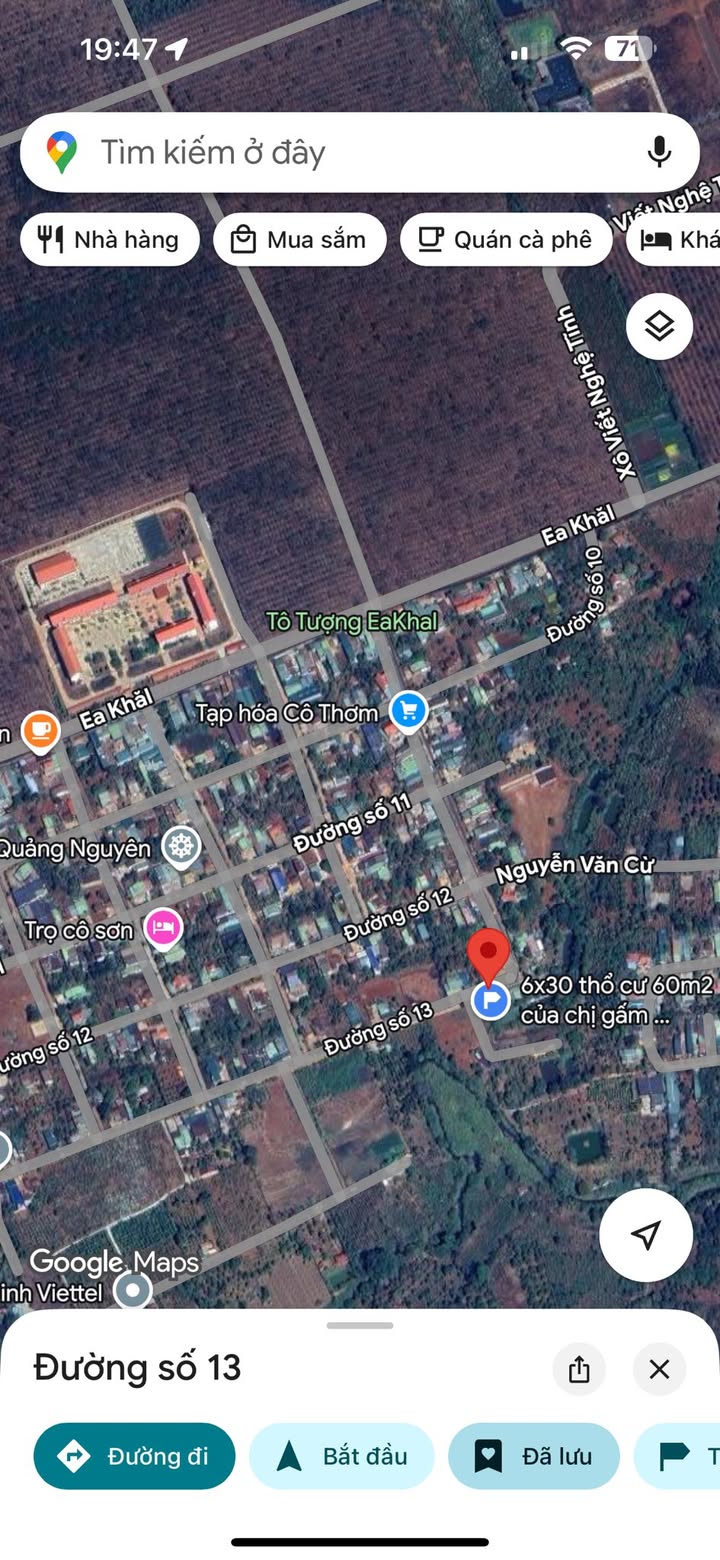Open the orange coffee shop marker
Image resolution: width=720 pixels, height=1560 pixels.
click(x=39, y=731)
